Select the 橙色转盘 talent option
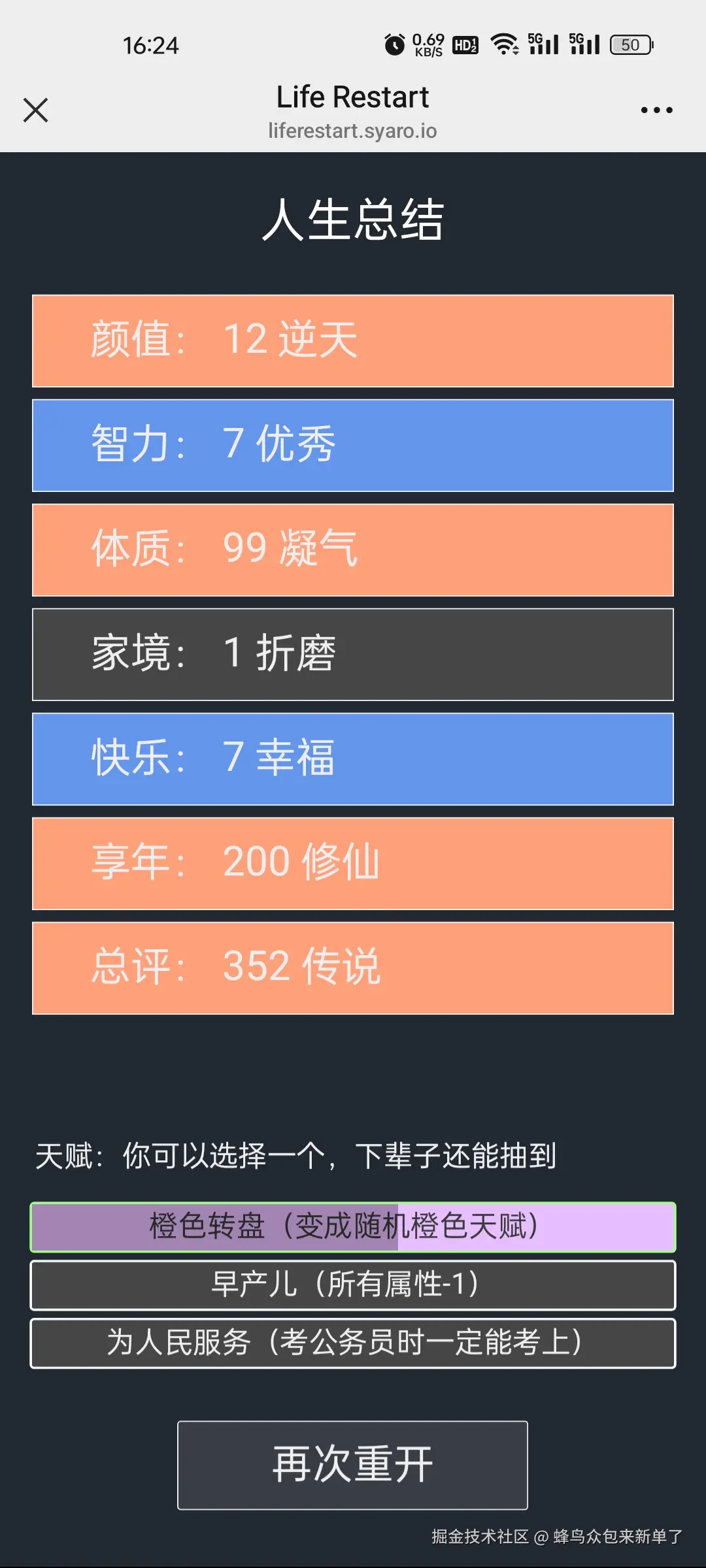Screen dimensions: 706x1568 pos(353,1226)
